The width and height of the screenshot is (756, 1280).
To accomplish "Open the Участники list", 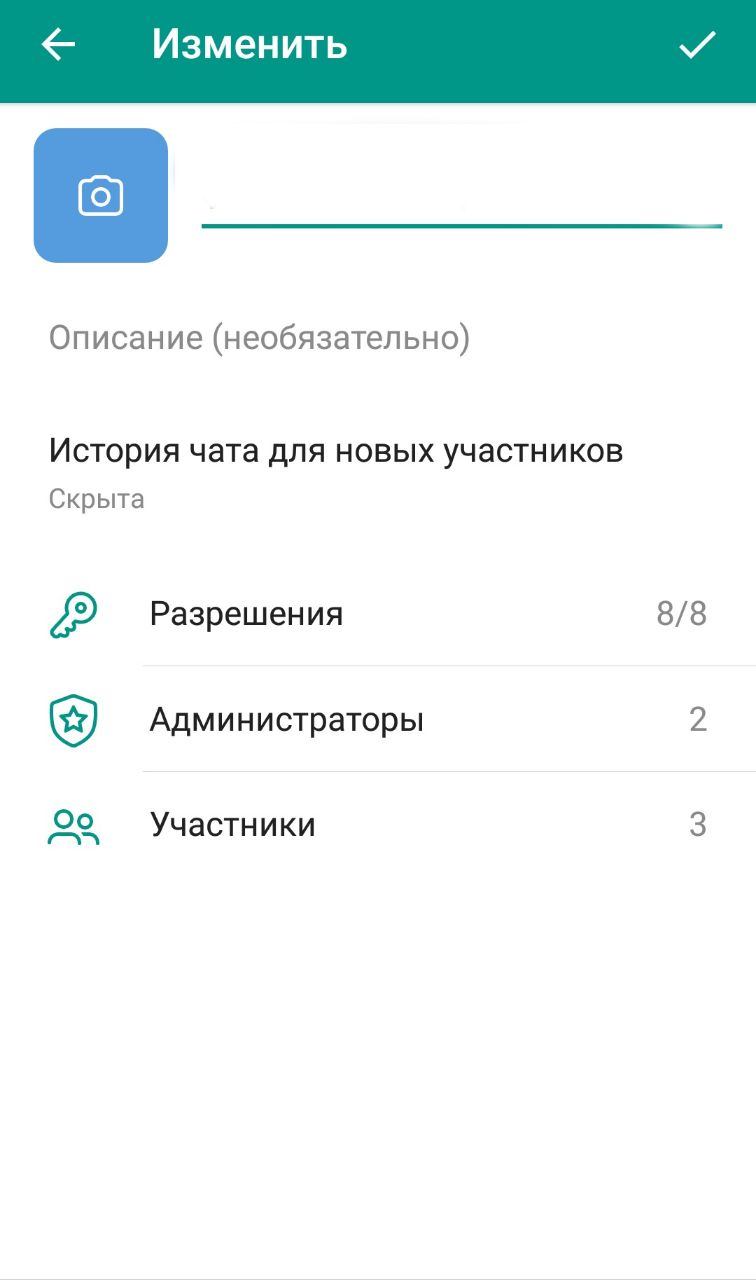I will [x=378, y=825].
